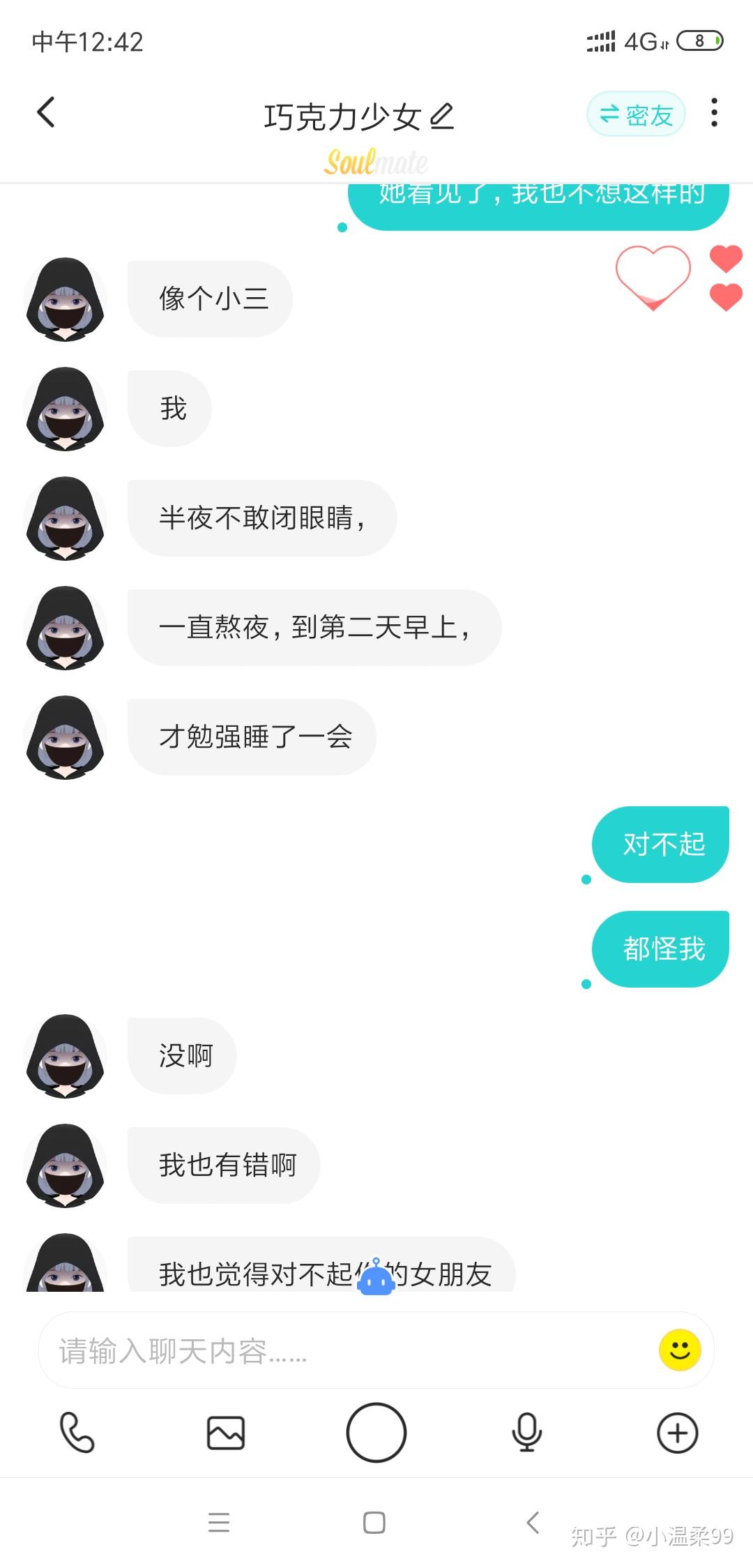Screen dimensions: 753x1568
Task: Open avatar next to 像个小三 message
Action: point(66,299)
